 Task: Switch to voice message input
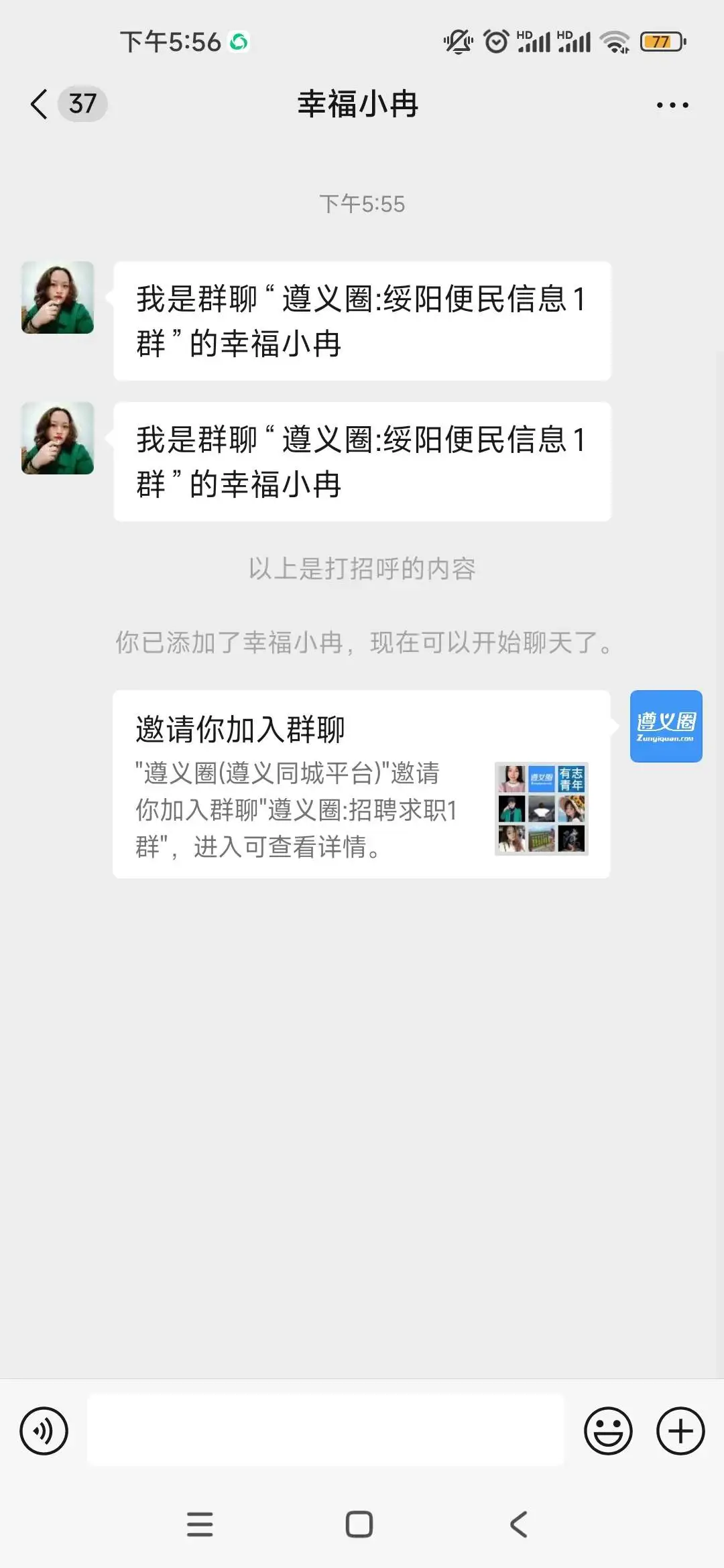(44, 1431)
